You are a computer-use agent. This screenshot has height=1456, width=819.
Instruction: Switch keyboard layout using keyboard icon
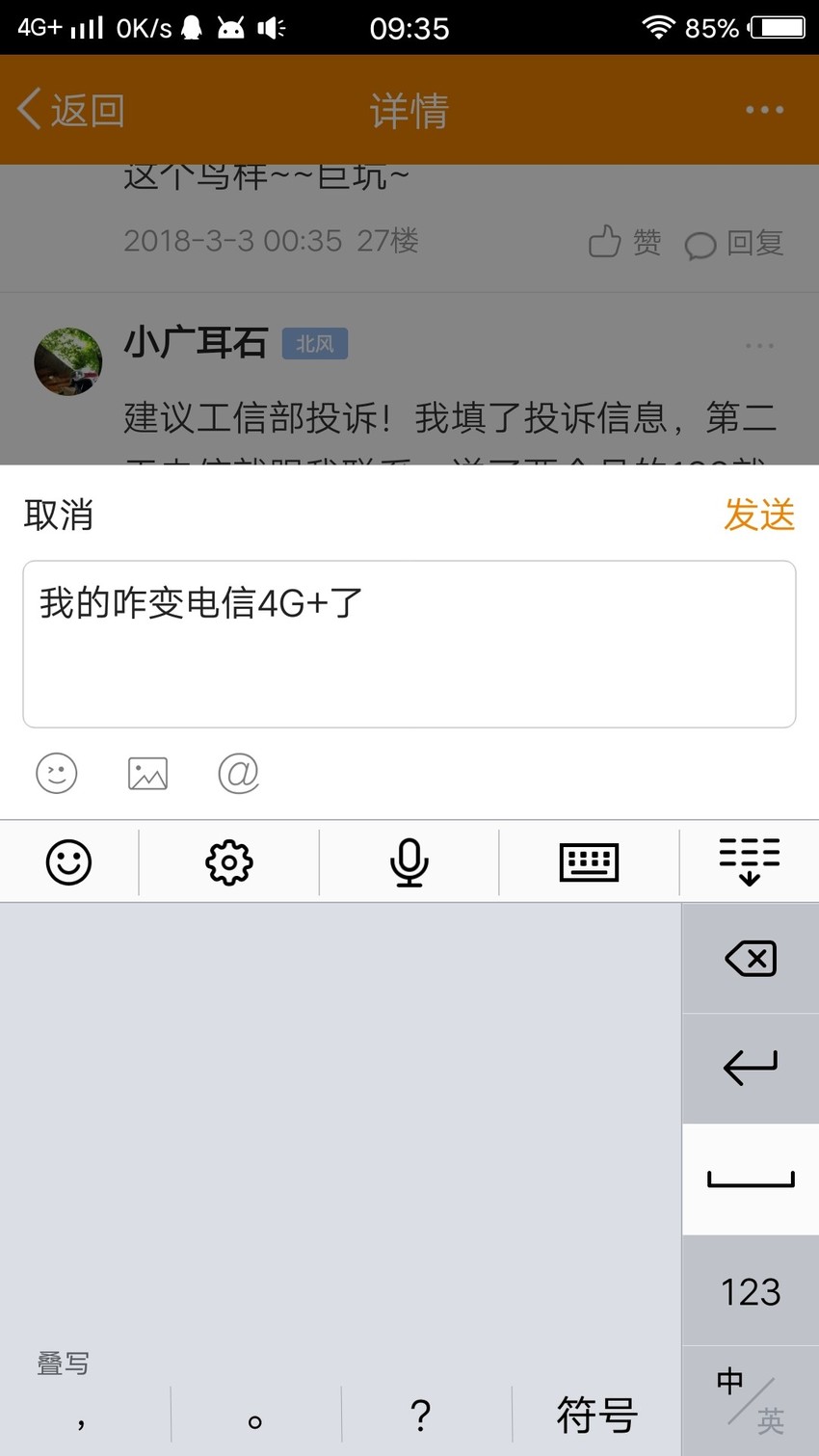[589, 861]
